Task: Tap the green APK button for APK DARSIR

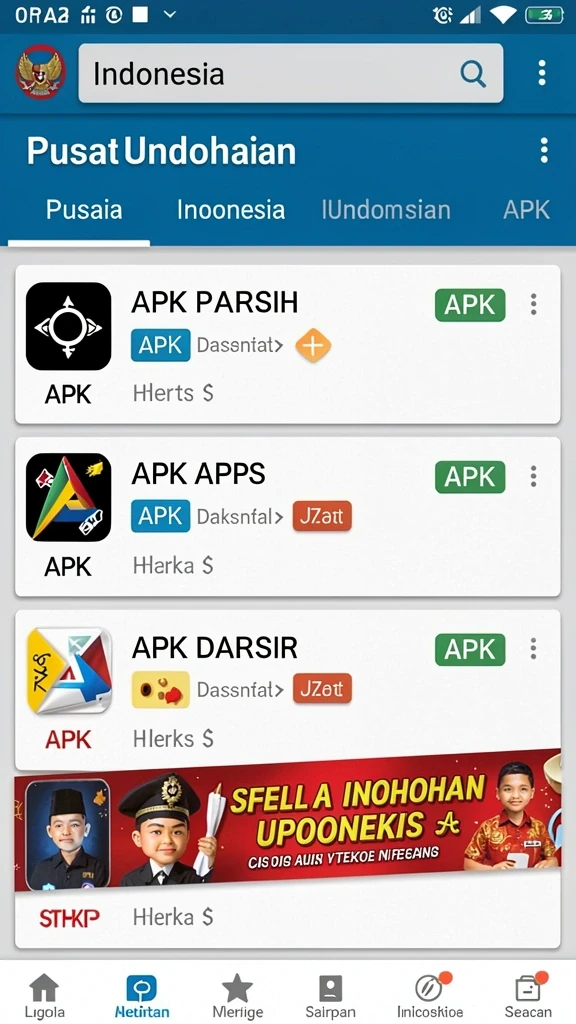Action: [470, 650]
